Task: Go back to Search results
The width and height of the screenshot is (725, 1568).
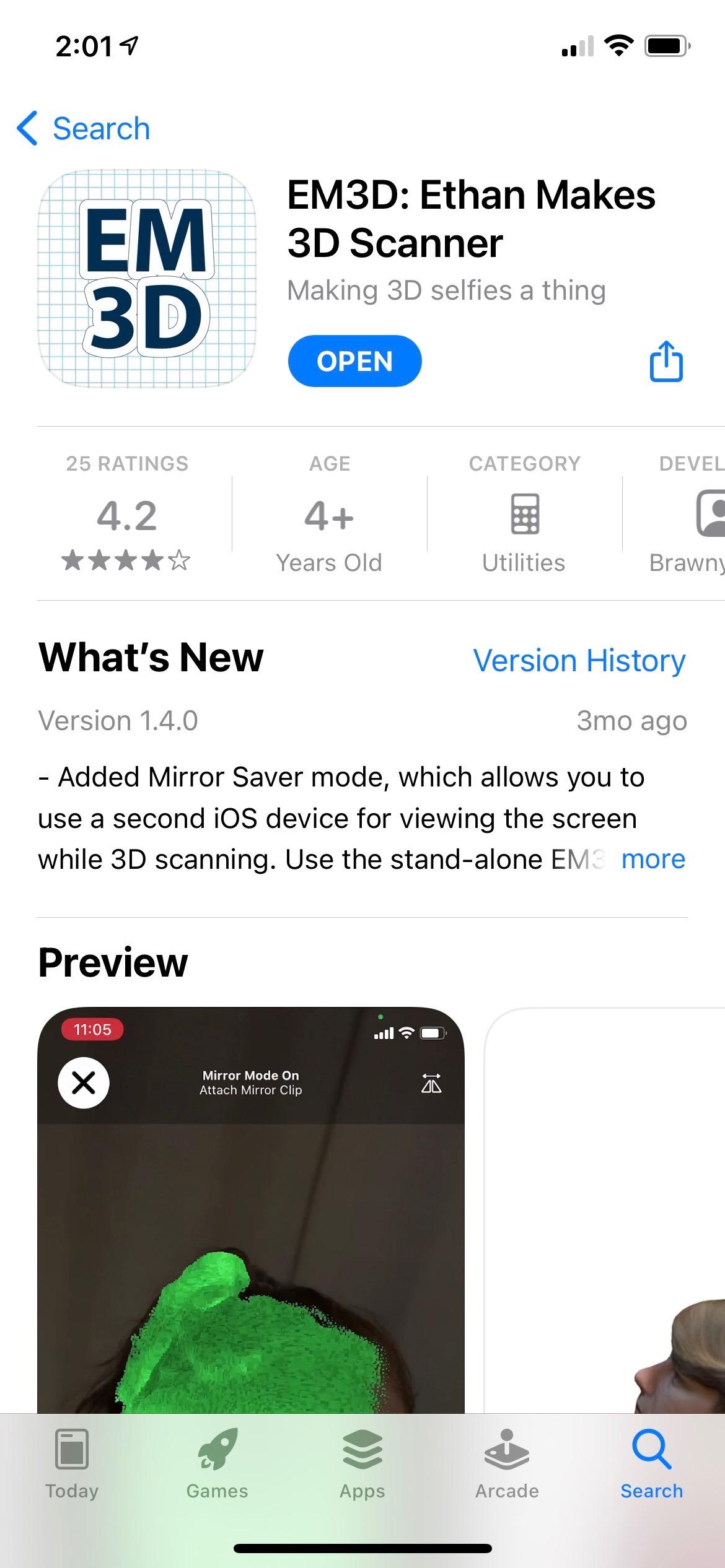Action: (x=84, y=129)
